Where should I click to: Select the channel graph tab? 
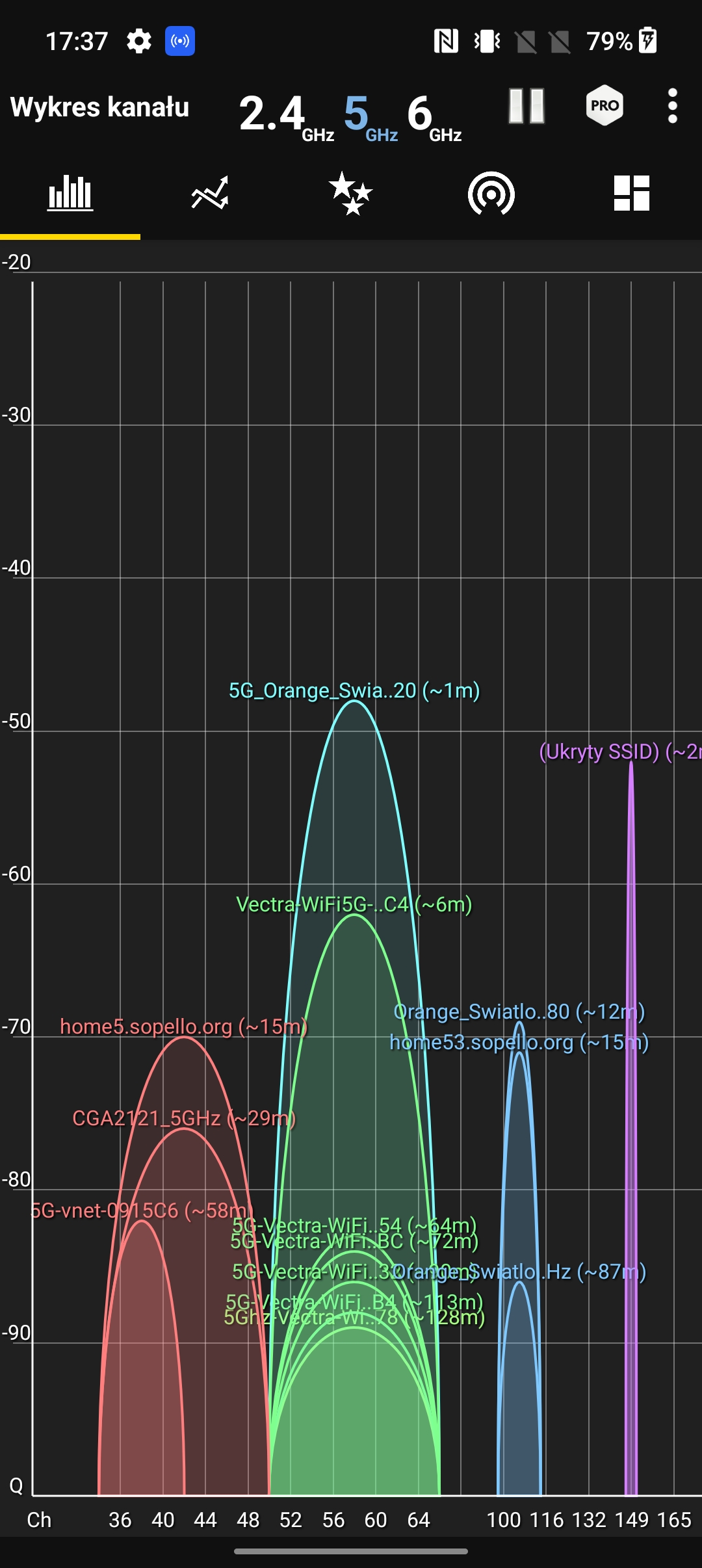[x=70, y=194]
